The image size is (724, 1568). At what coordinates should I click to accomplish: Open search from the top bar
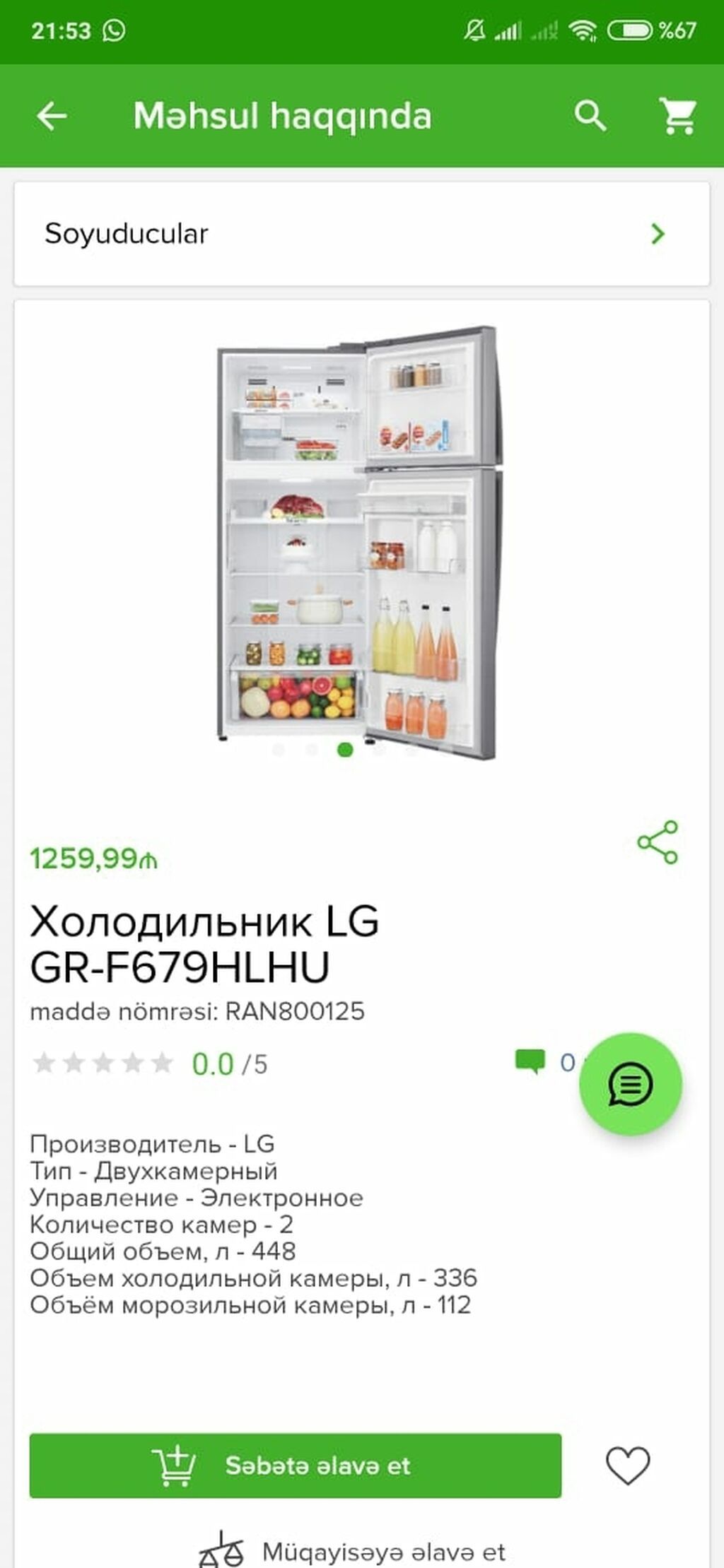[590, 116]
